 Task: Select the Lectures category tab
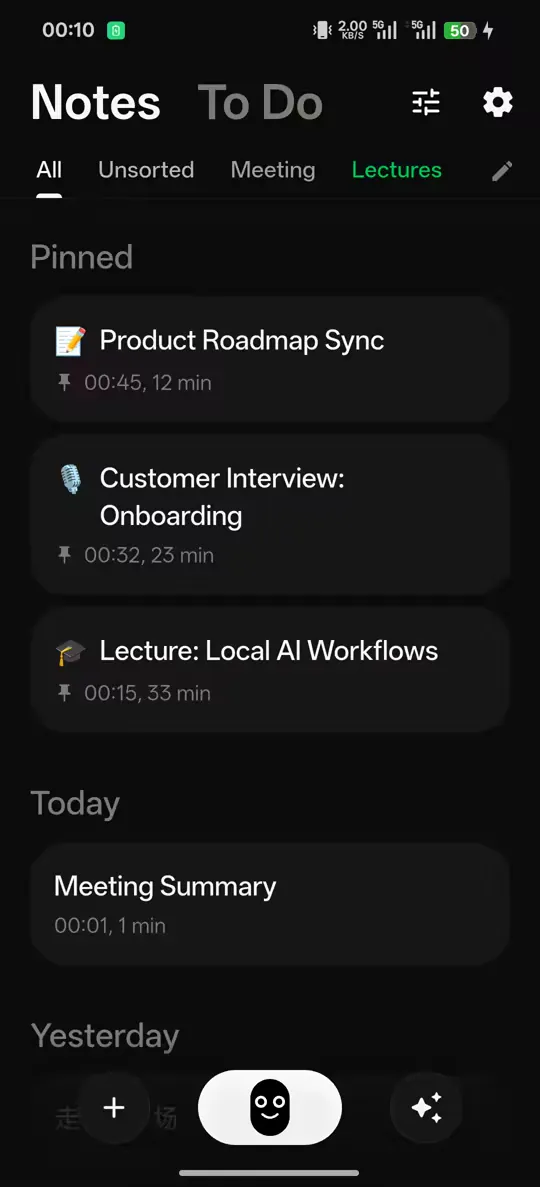coord(397,170)
